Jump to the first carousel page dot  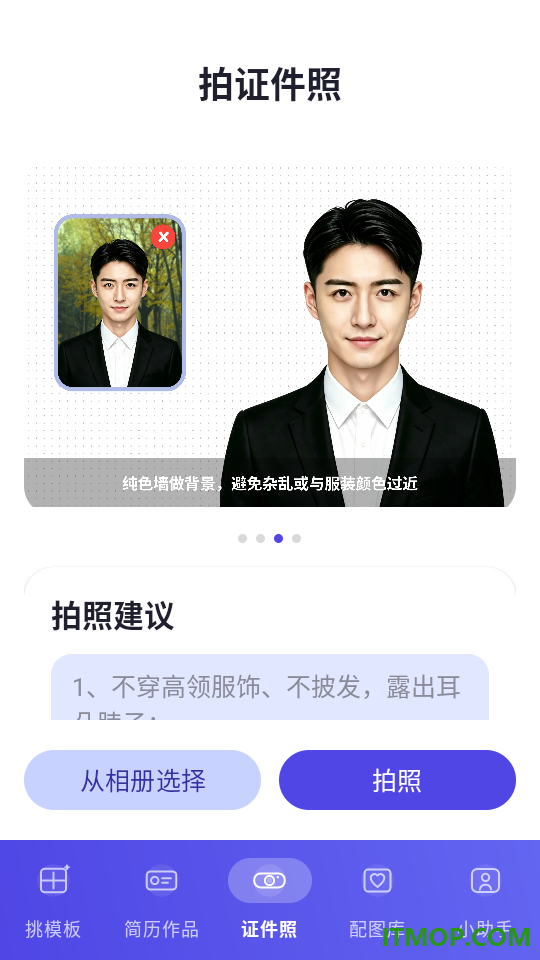pos(242,538)
